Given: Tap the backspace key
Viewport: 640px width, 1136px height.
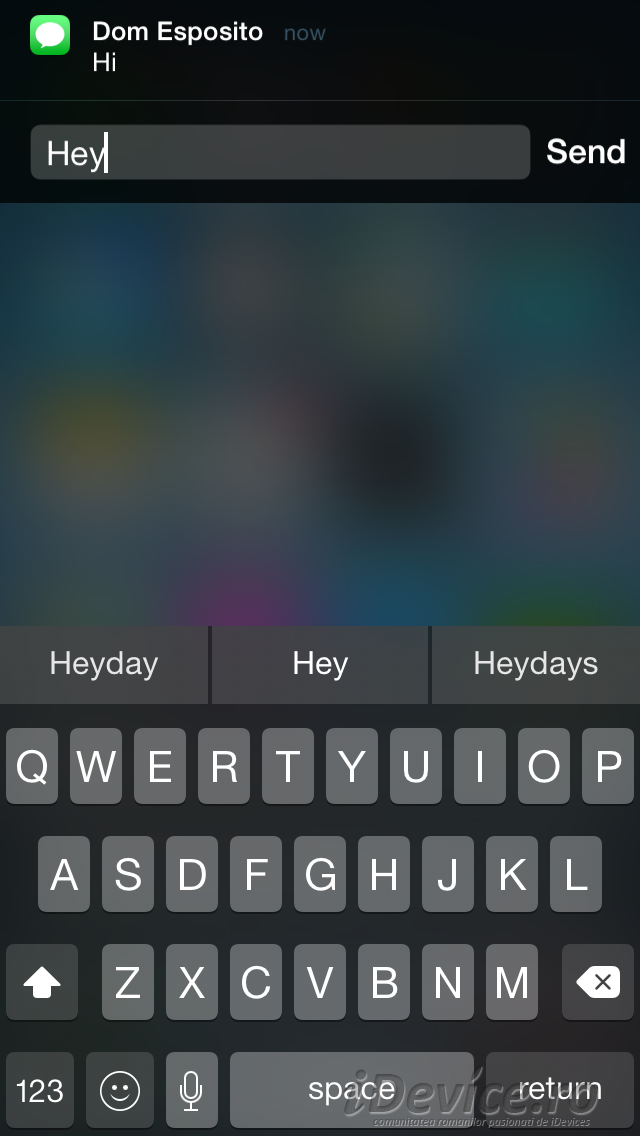Looking at the screenshot, I should (598, 983).
